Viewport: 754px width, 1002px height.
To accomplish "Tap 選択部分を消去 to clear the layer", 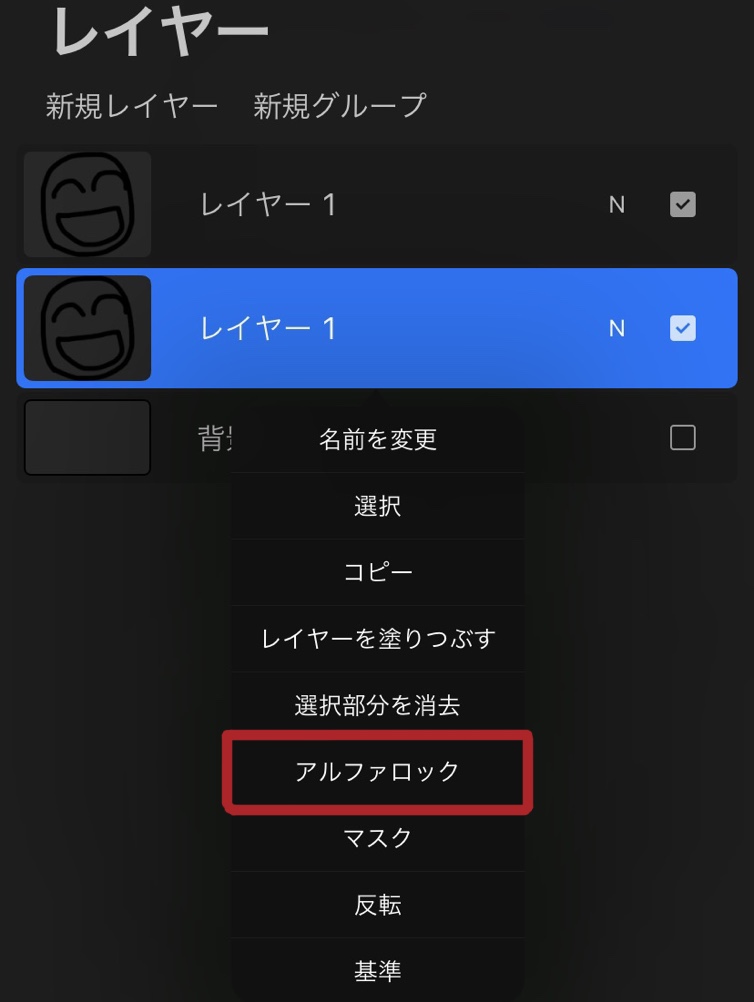I will 378,705.
